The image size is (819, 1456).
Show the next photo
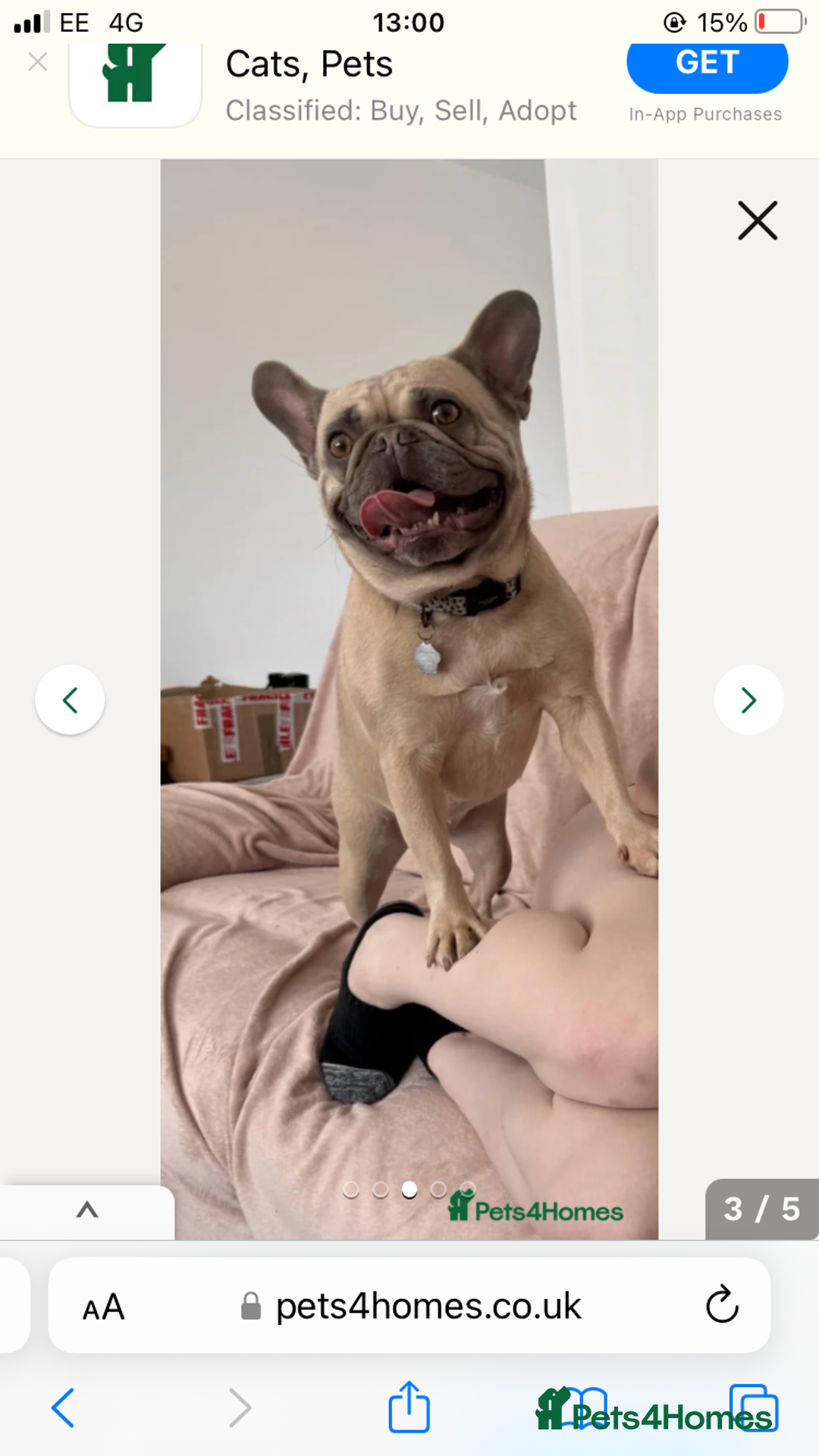(x=748, y=700)
